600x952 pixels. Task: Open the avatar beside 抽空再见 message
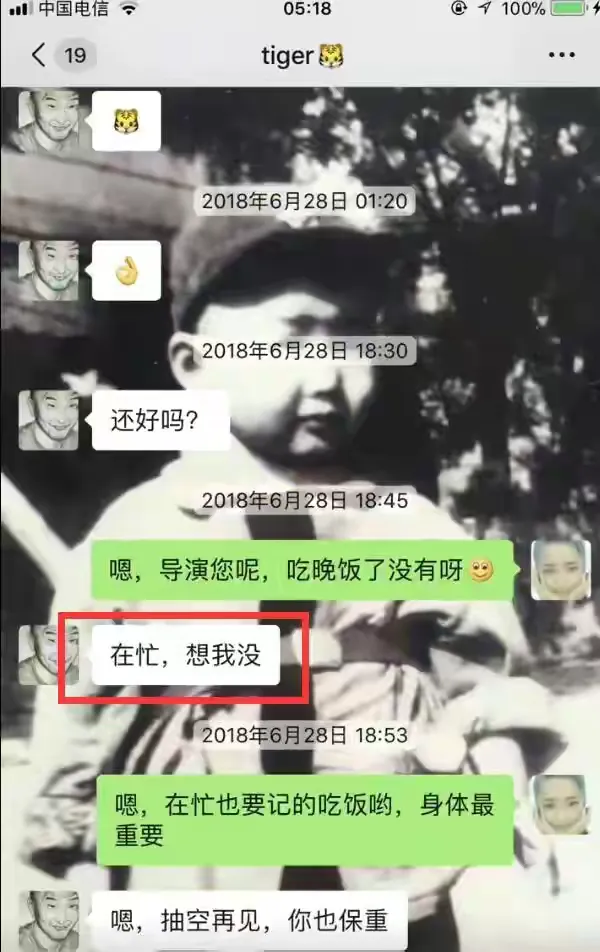(48, 920)
